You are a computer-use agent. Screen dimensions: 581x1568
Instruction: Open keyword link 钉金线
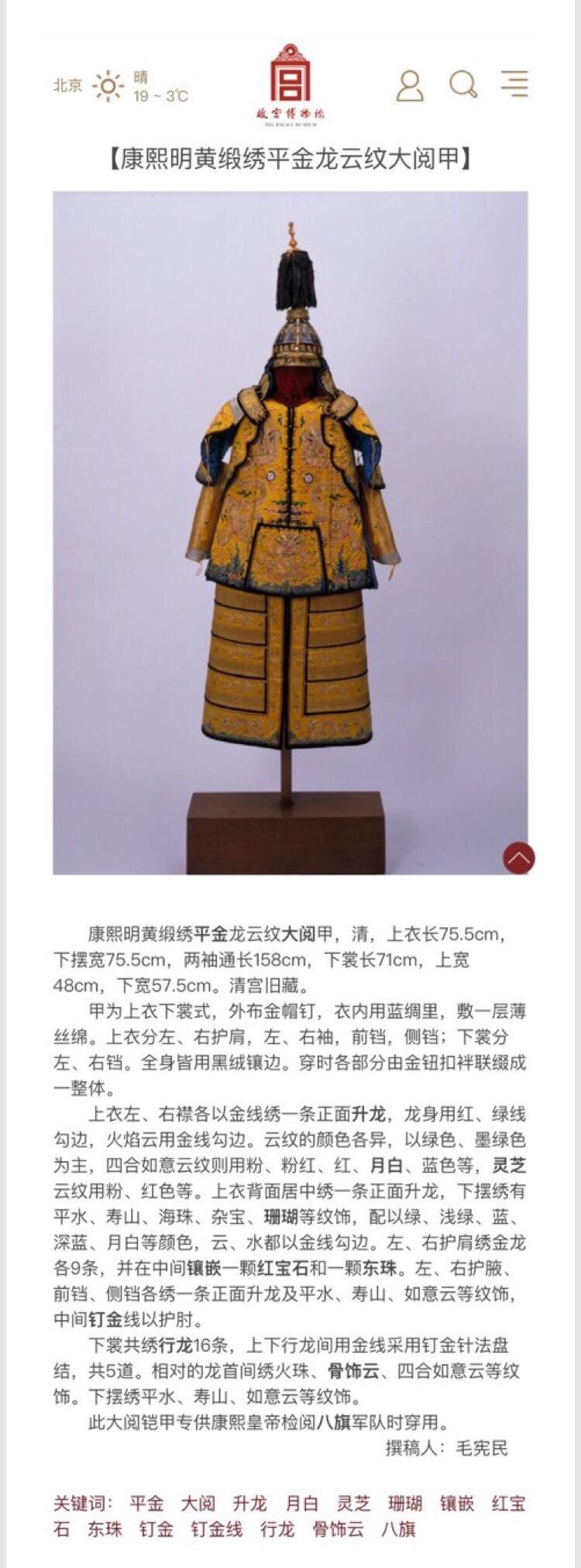pyautogui.click(x=216, y=1529)
